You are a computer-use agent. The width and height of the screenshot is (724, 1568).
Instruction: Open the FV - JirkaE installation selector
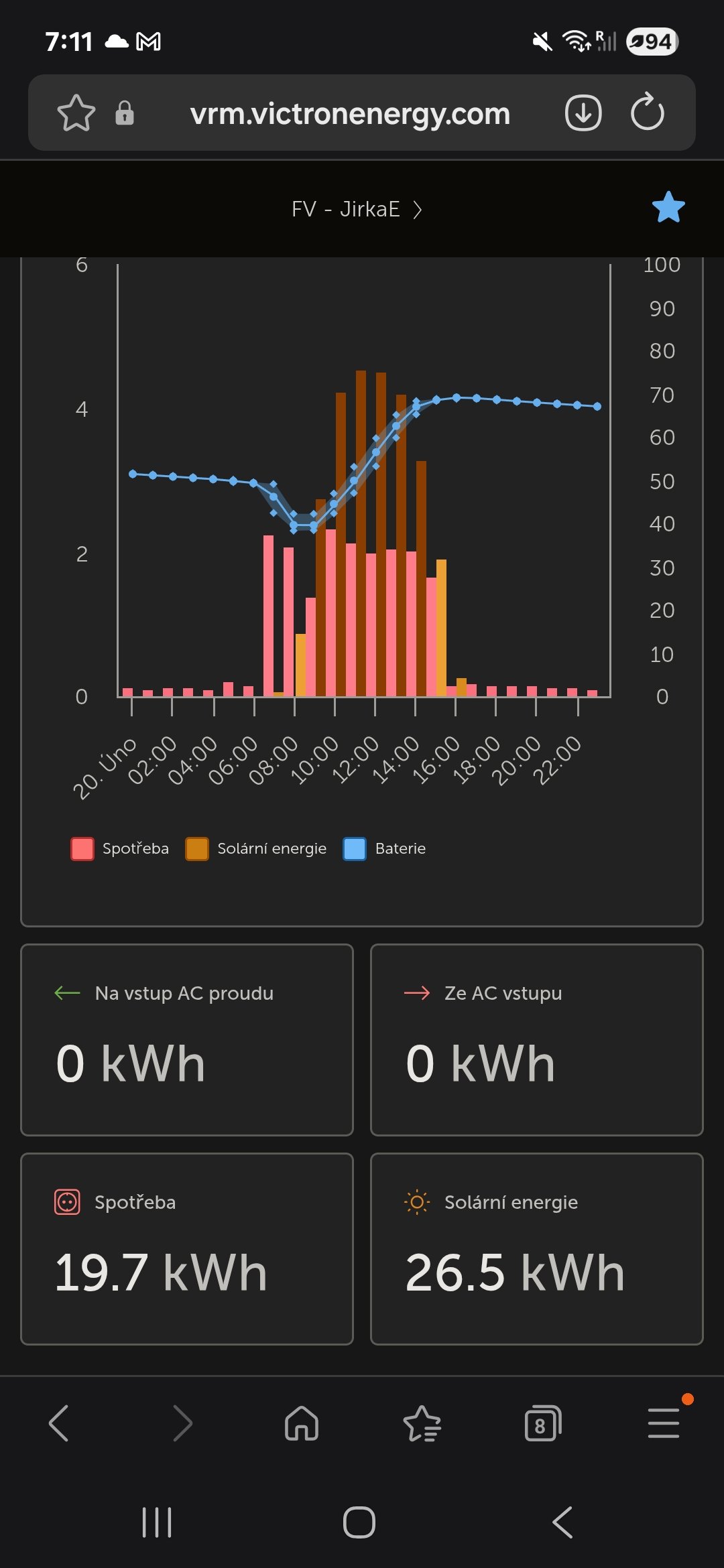357,210
